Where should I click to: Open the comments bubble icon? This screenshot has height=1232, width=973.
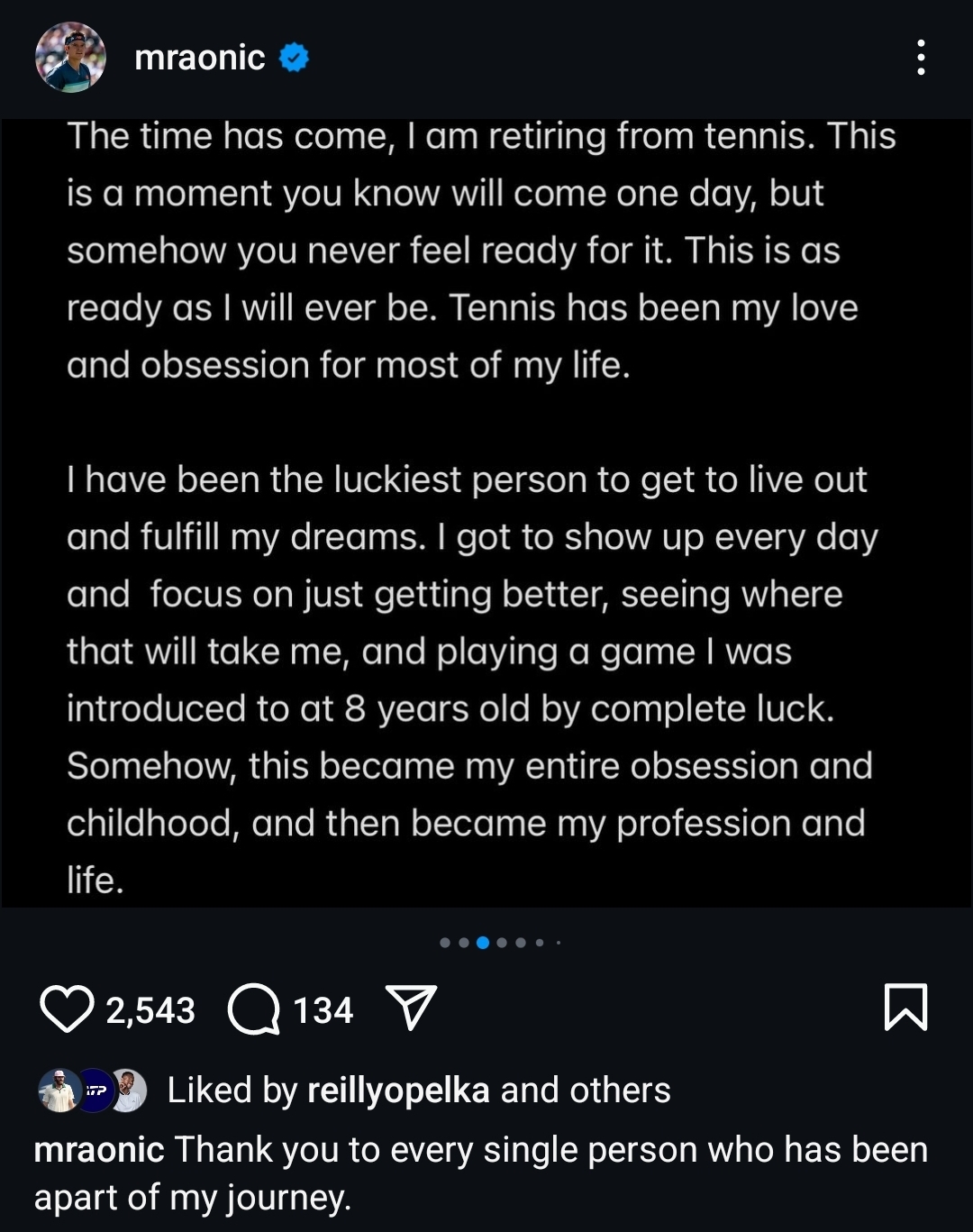(x=254, y=1008)
